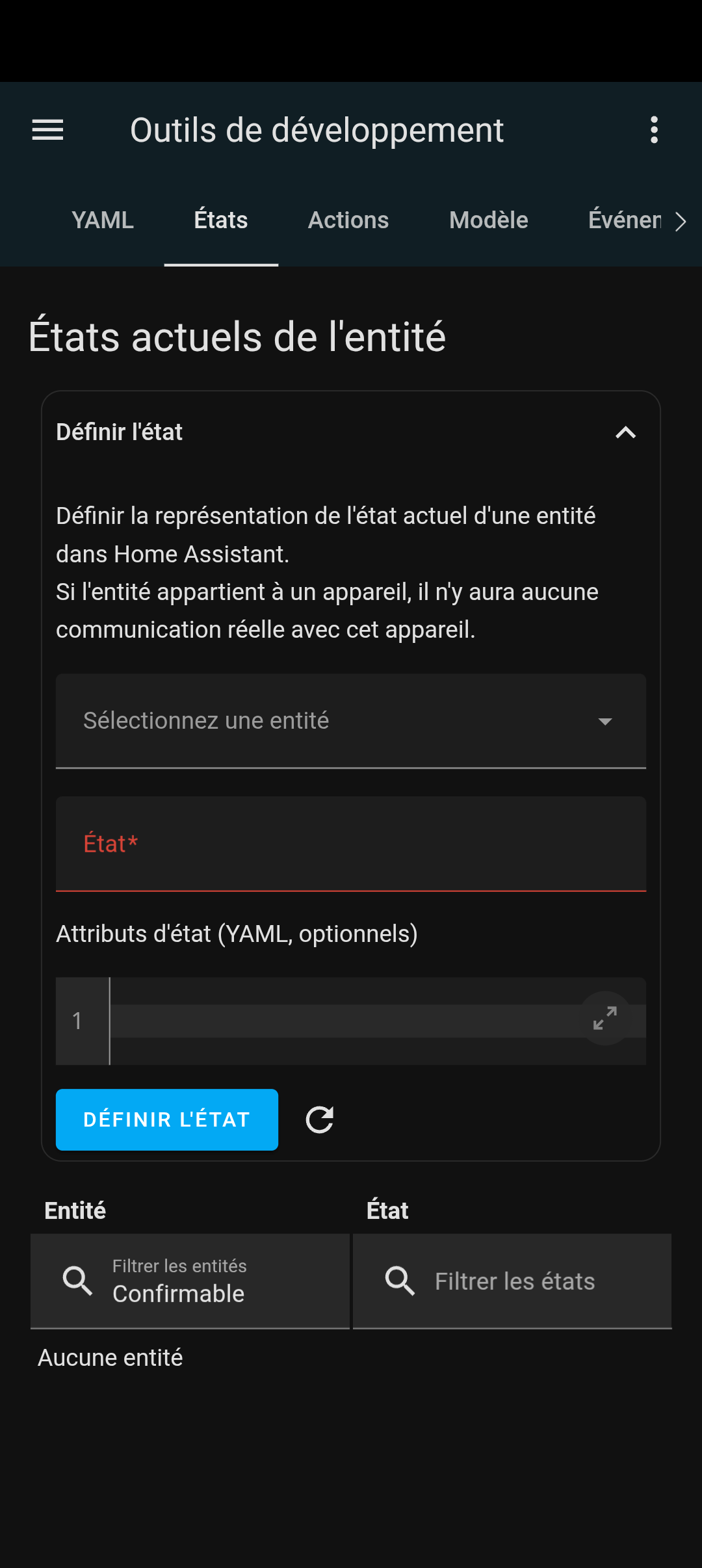Open the Événements tab
The height and width of the screenshot is (1568, 702).
625,220
